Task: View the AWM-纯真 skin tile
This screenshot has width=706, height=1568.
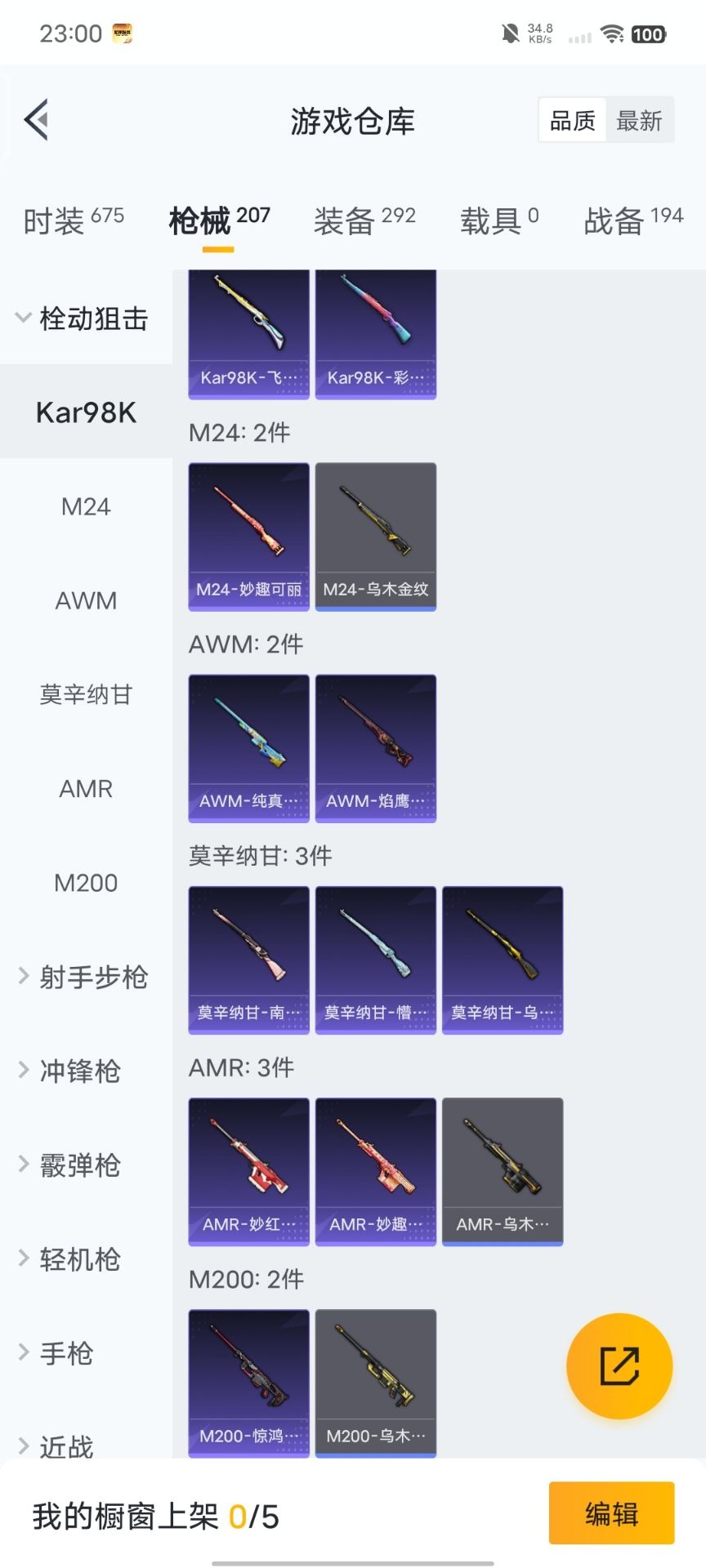Action: 249,748
